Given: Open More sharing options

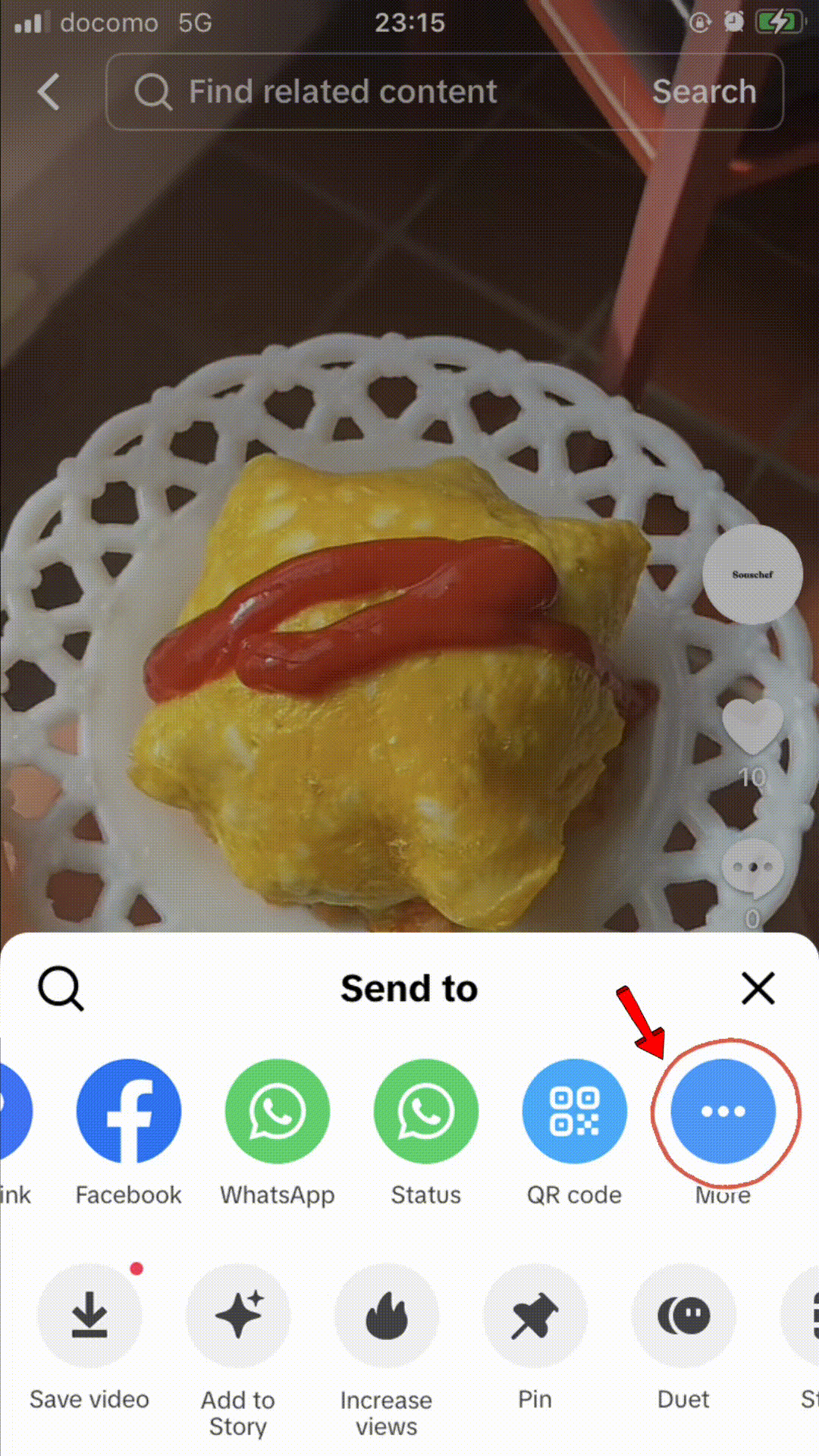Looking at the screenshot, I should point(723,1111).
